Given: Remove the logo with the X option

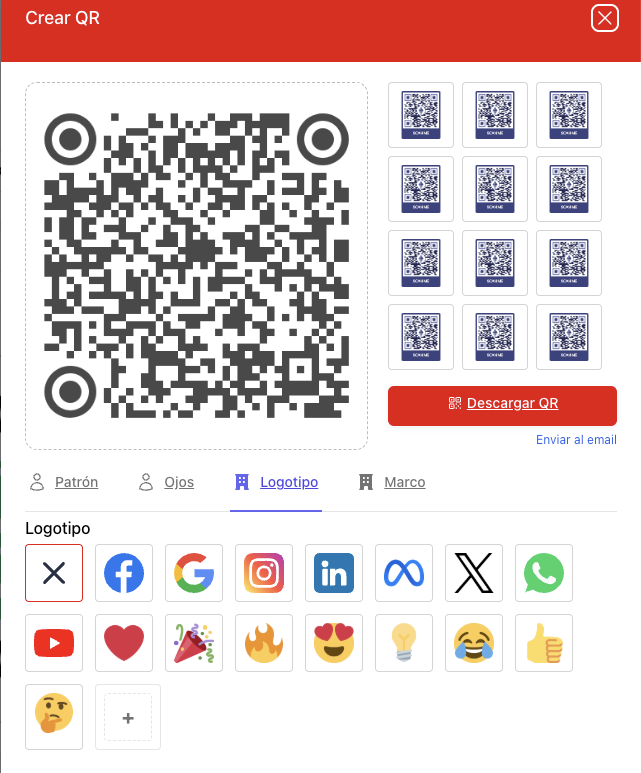Looking at the screenshot, I should tap(54, 573).
